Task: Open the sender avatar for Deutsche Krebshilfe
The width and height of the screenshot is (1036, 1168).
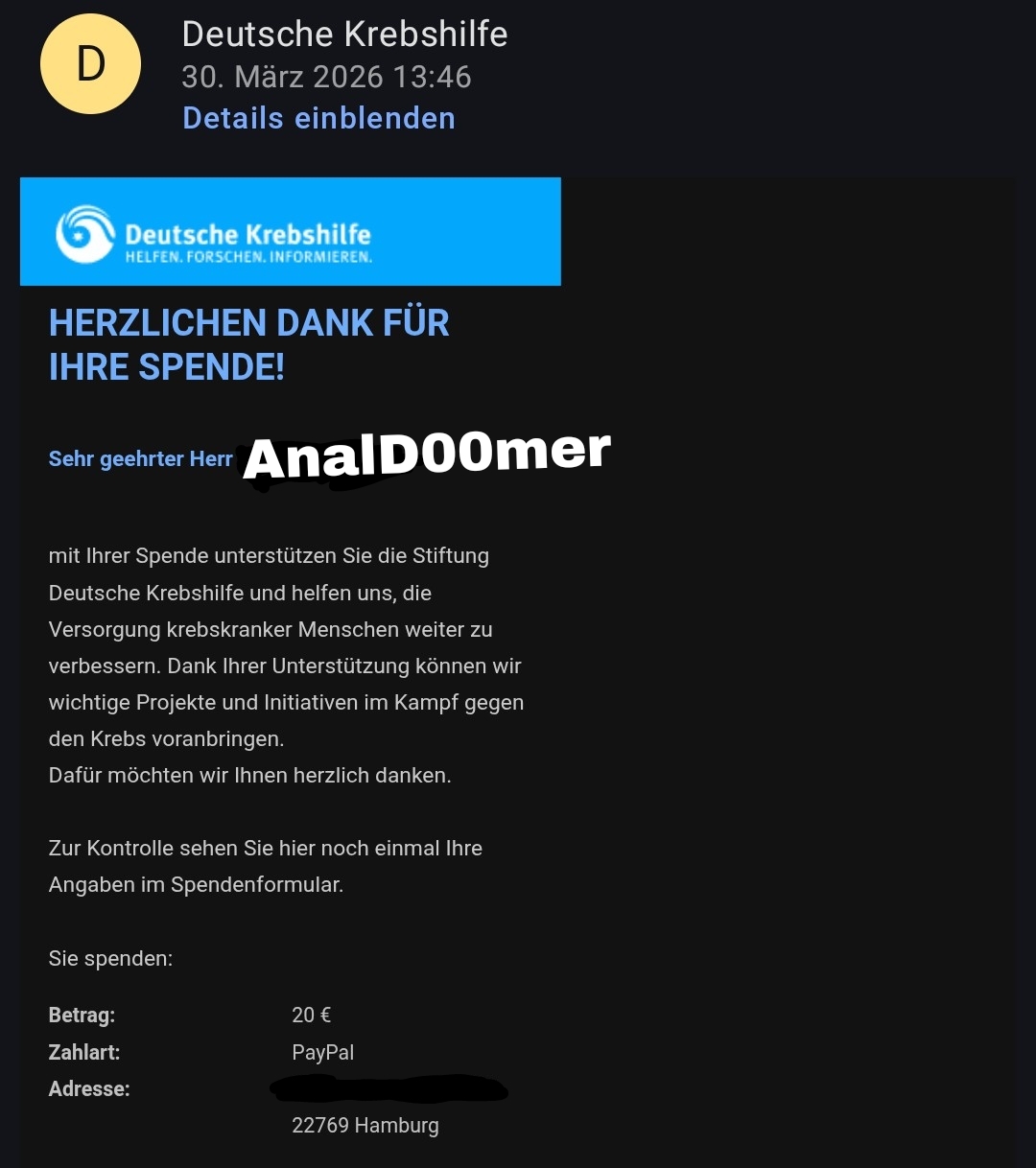Action: (90, 64)
